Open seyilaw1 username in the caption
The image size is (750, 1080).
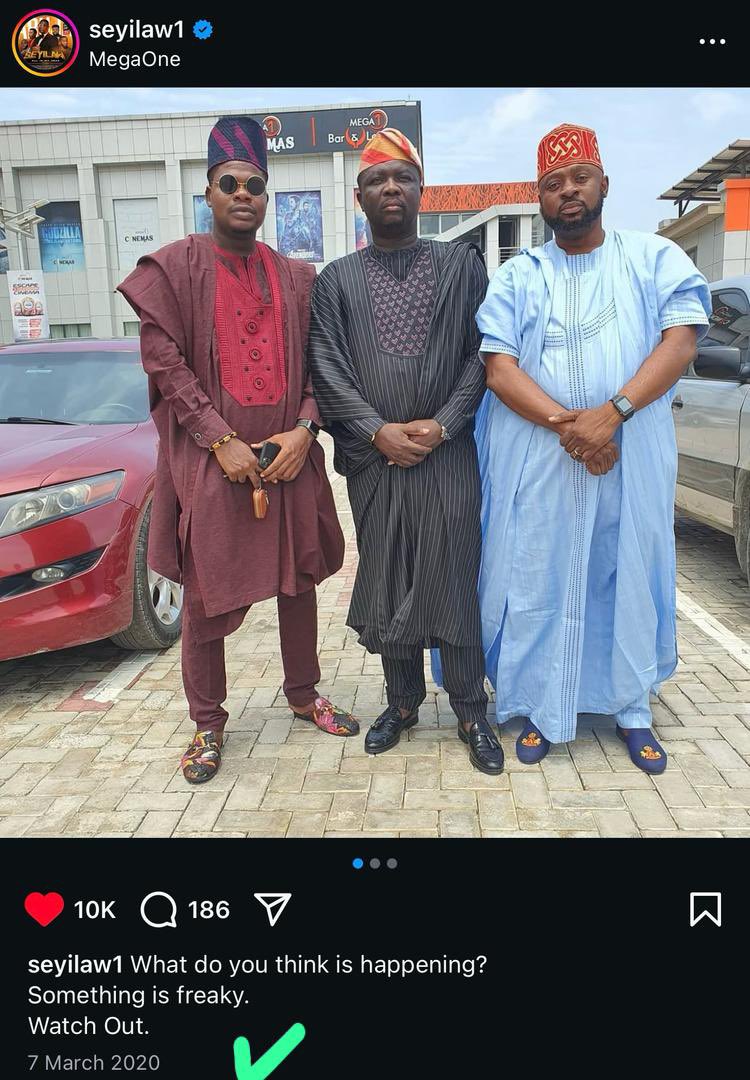click(x=76, y=965)
